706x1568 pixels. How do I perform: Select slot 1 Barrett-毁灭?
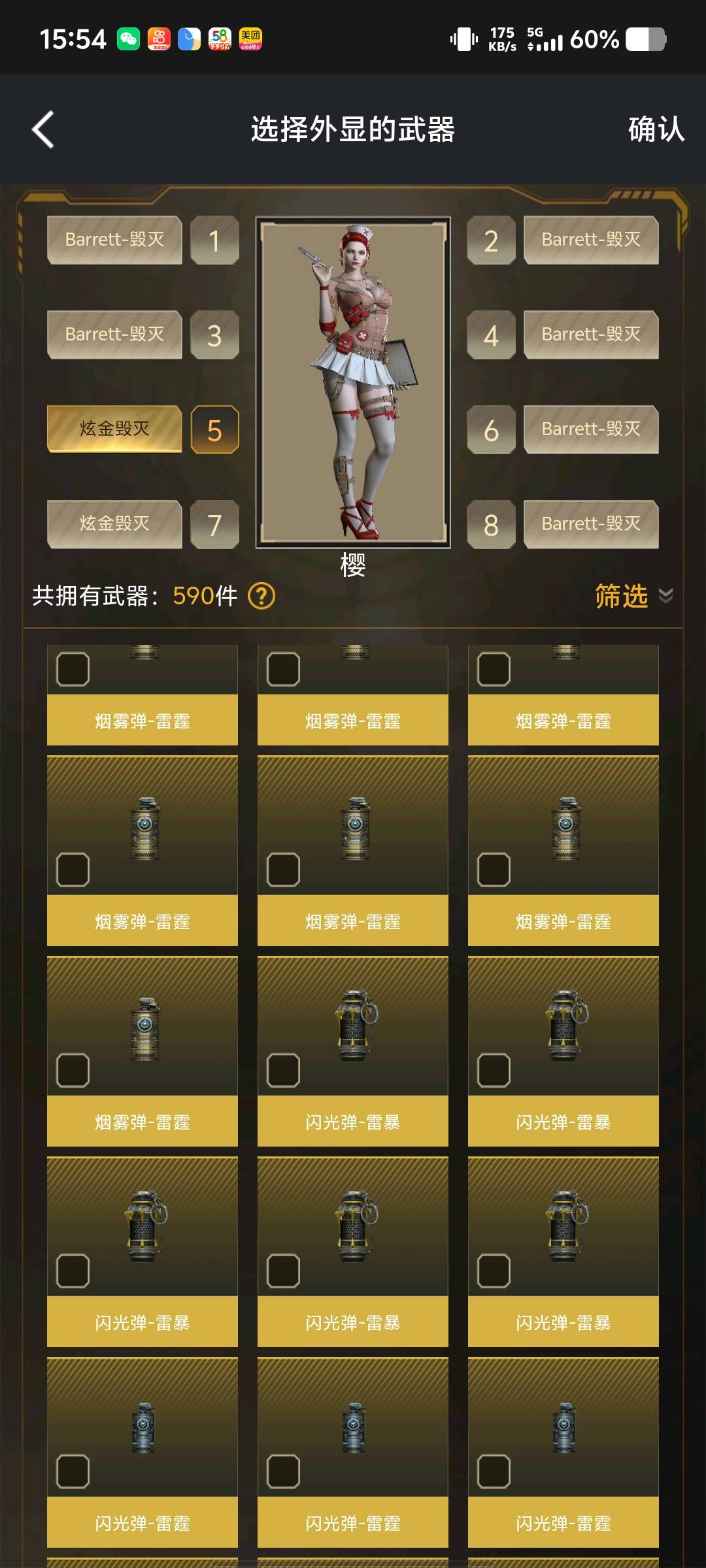tap(114, 240)
